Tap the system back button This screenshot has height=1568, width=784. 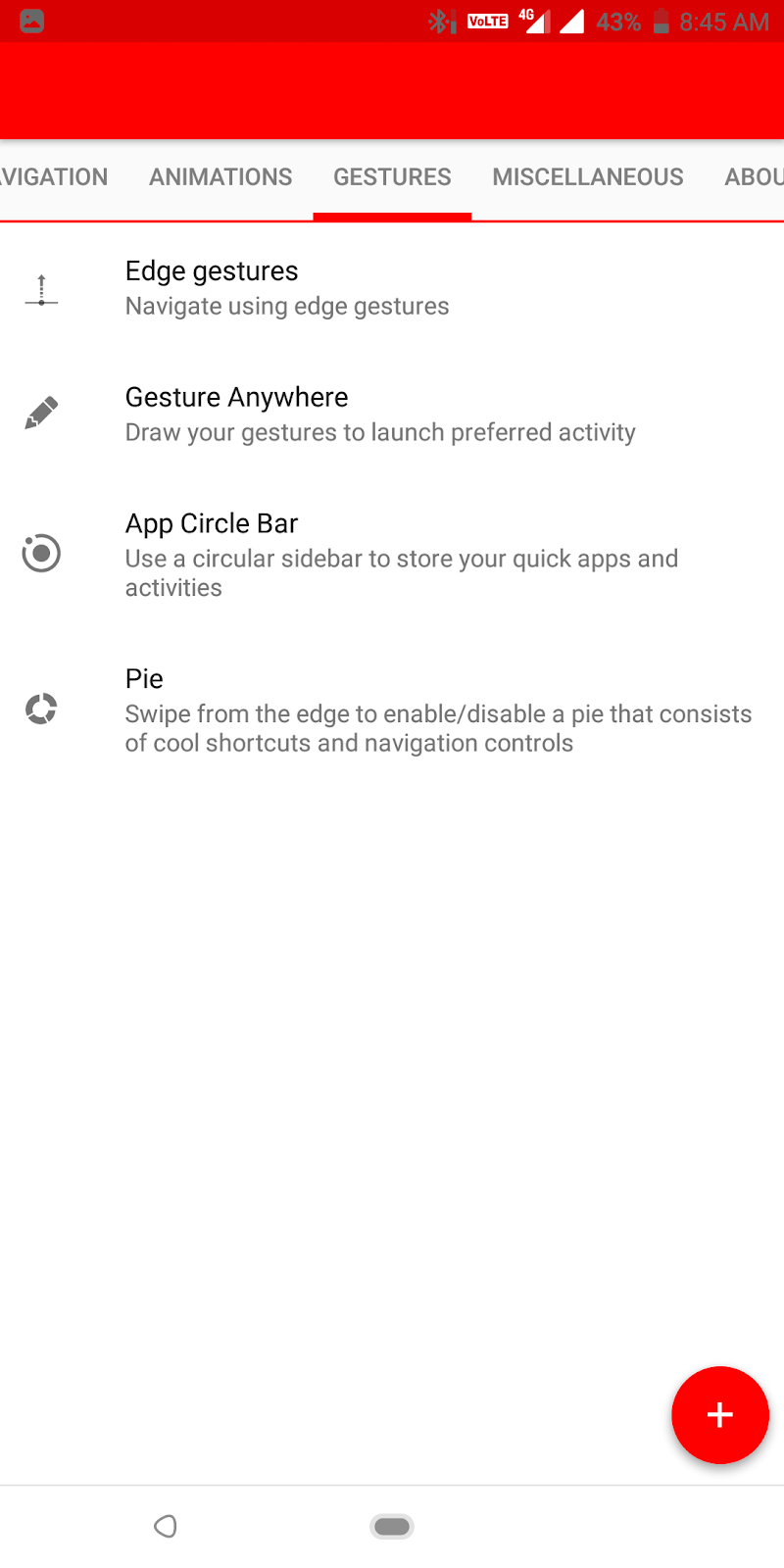(x=166, y=1526)
